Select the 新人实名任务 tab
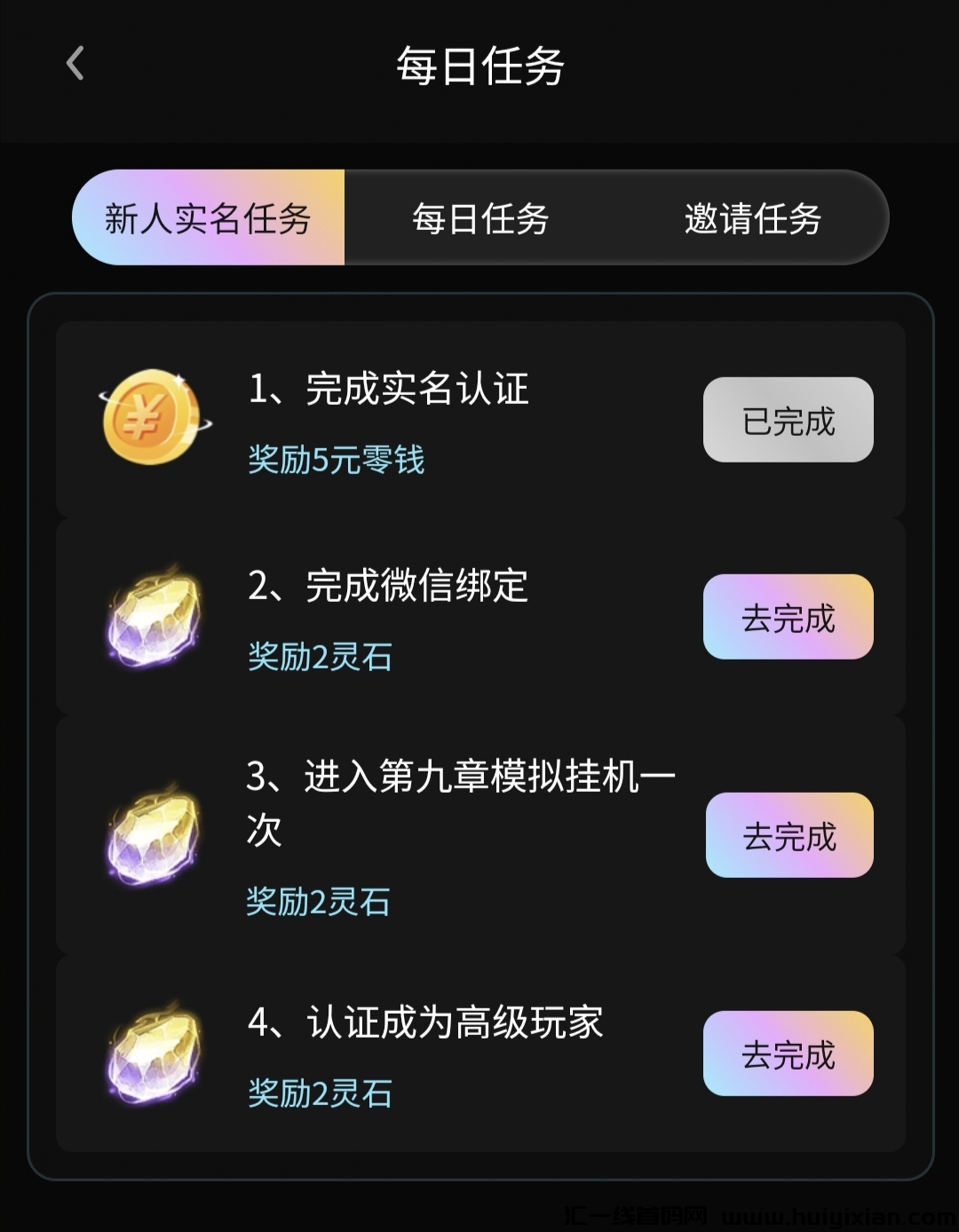The height and width of the screenshot is (1232, 959). point(207,217)
